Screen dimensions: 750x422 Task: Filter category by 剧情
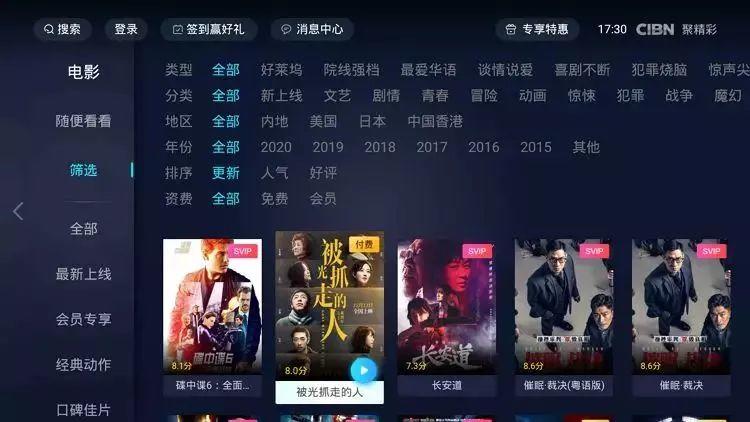coord(386,96)
